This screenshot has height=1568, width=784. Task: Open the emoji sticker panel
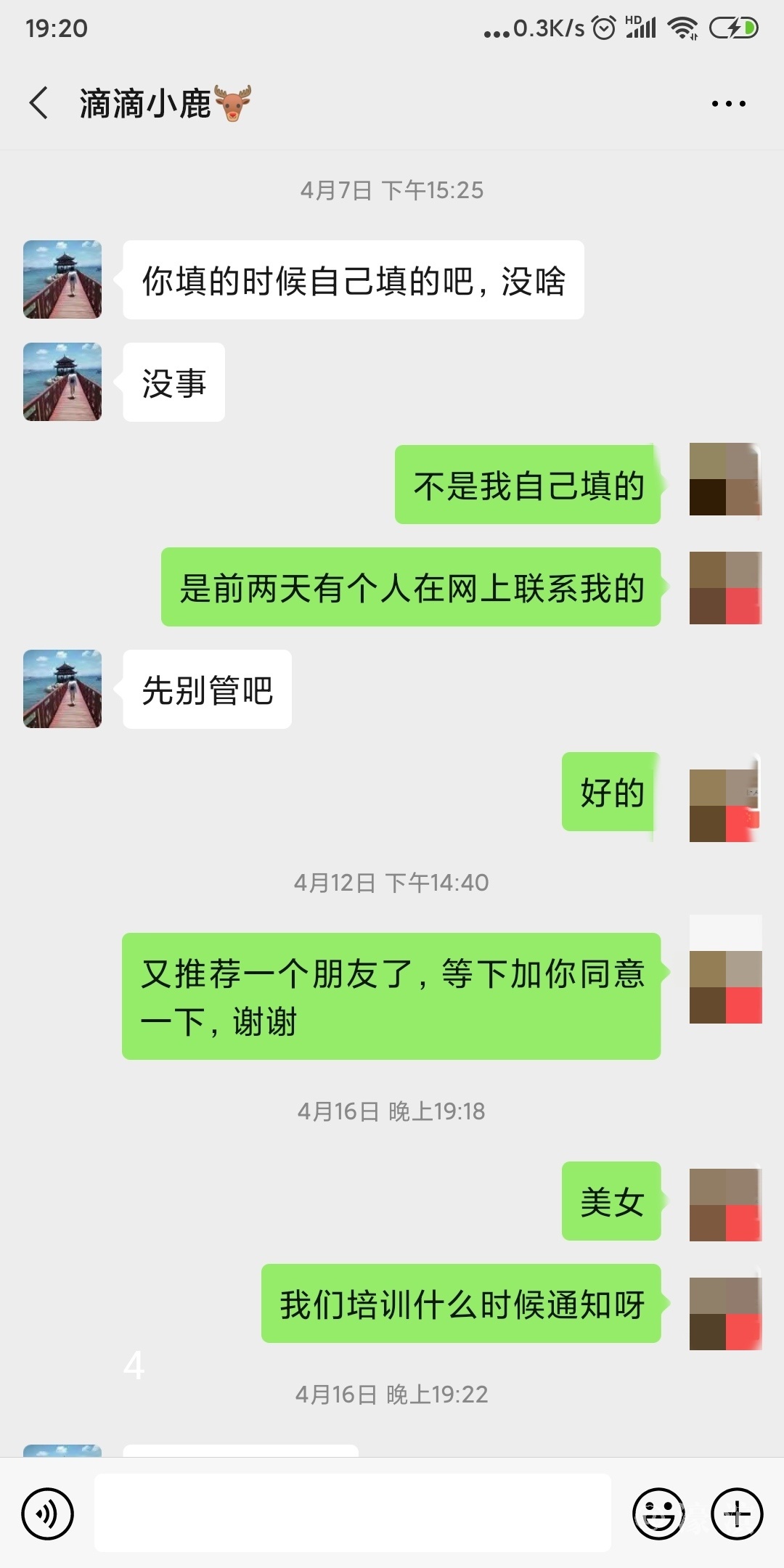(x=658, y=1514)
